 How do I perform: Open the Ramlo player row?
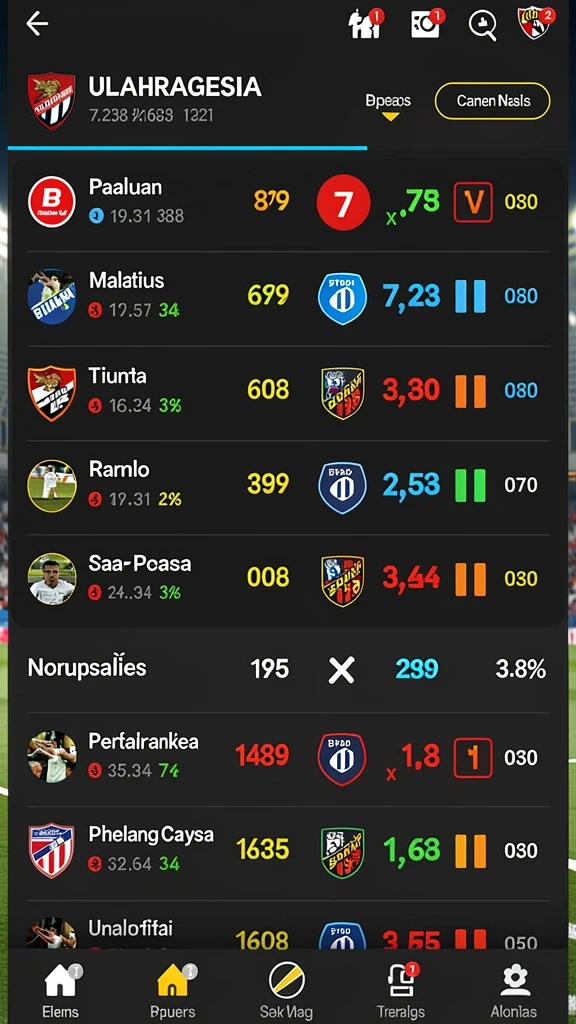pyautogui.click(x=288, y=487)
